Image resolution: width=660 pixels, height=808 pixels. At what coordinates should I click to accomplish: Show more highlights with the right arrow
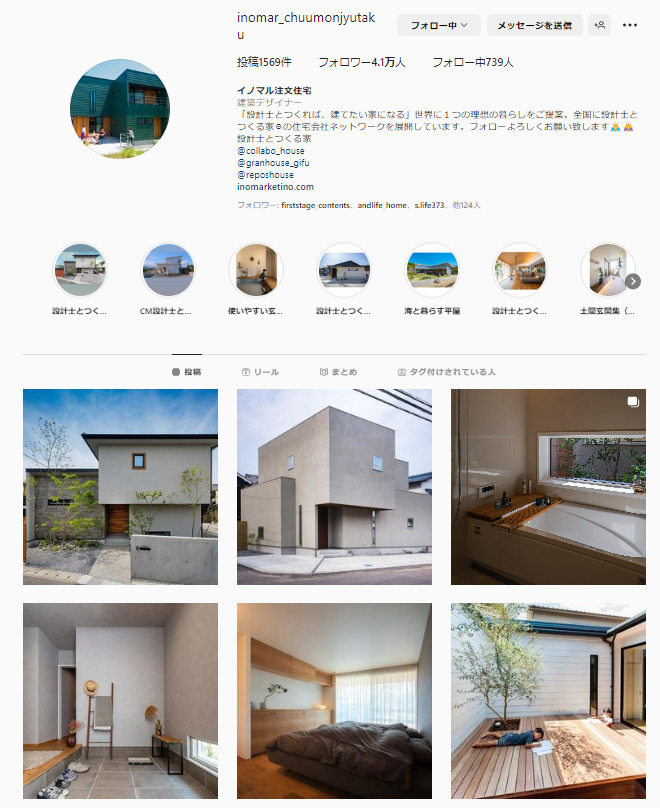(x=633, y=281)
